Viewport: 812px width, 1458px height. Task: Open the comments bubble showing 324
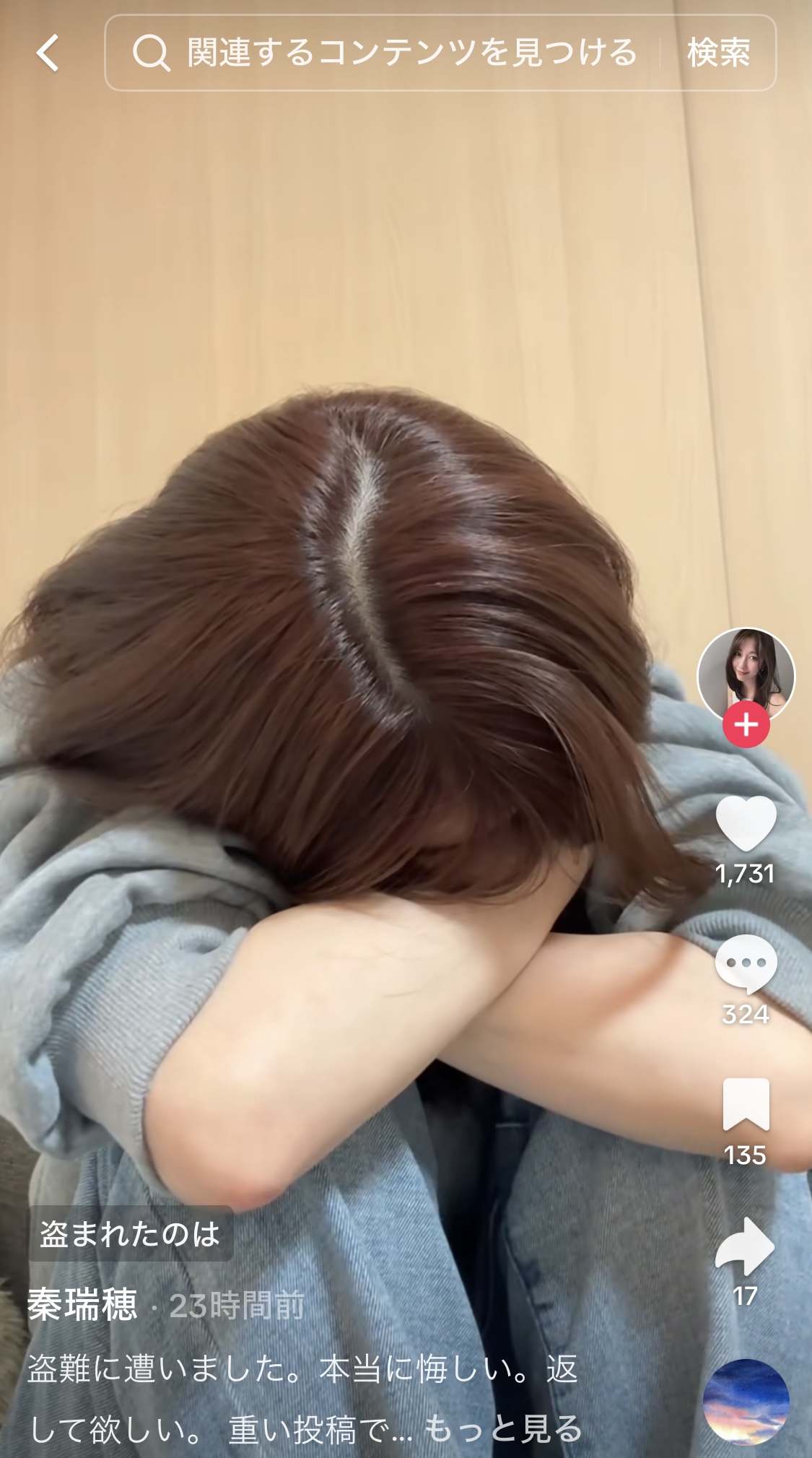tap(746, 963)
